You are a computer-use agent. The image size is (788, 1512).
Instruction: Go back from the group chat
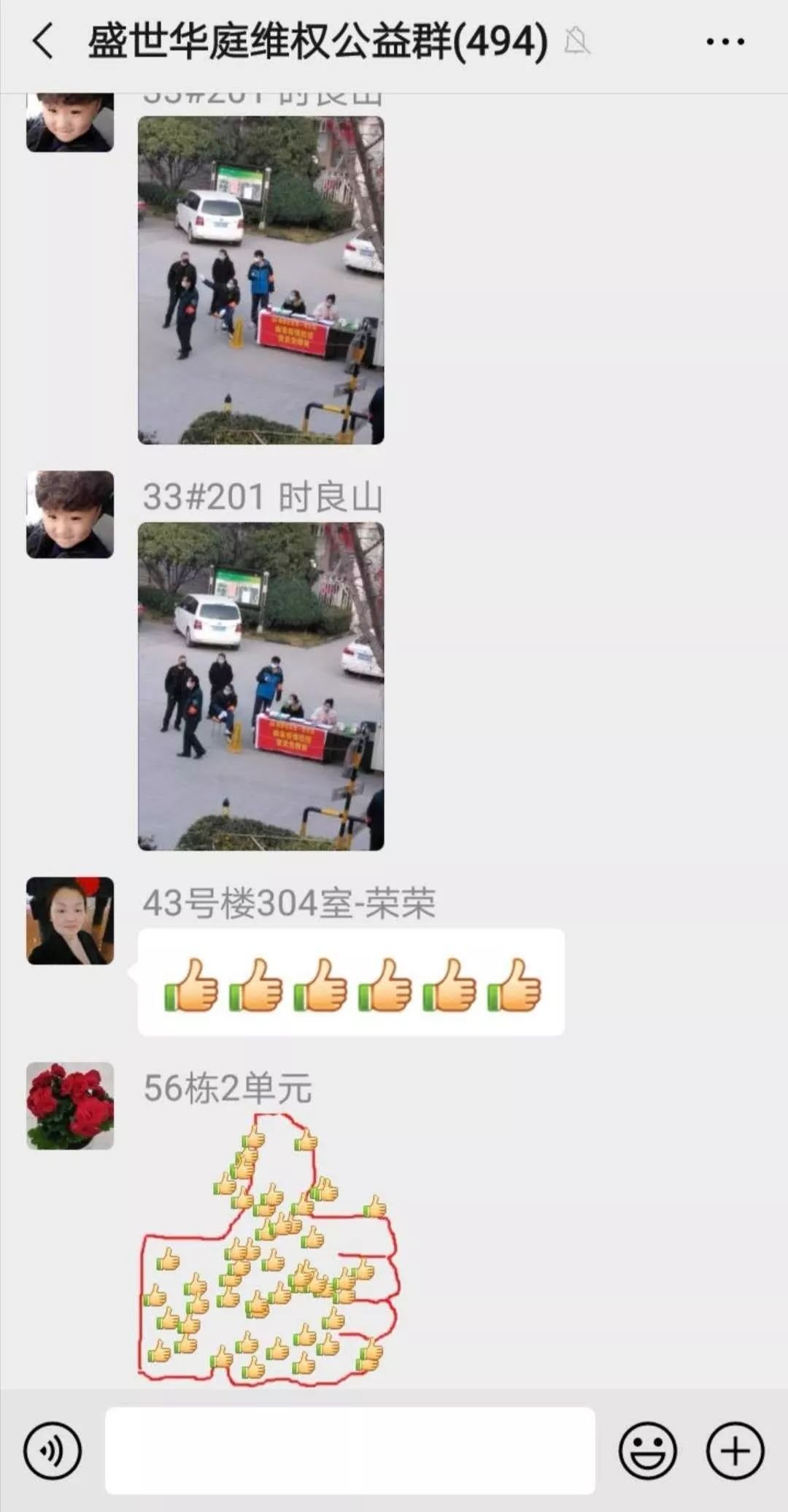click(x=44, y=40)
